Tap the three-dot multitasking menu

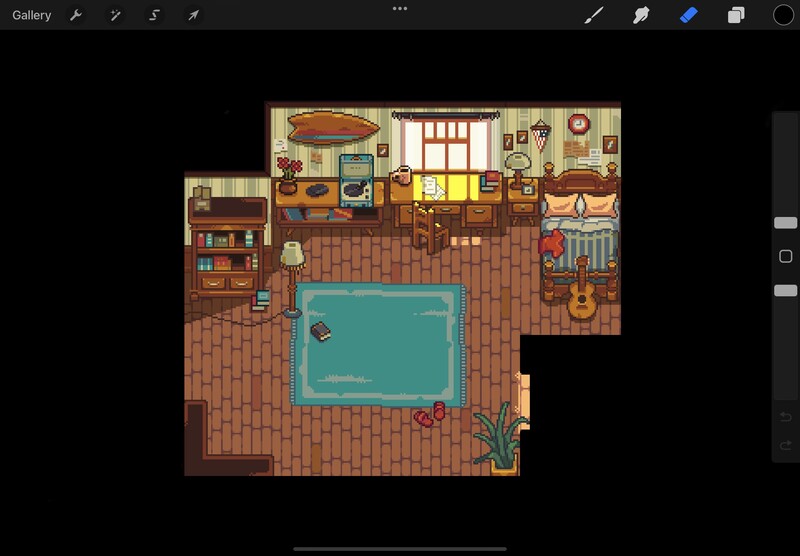tap(400, 8)
